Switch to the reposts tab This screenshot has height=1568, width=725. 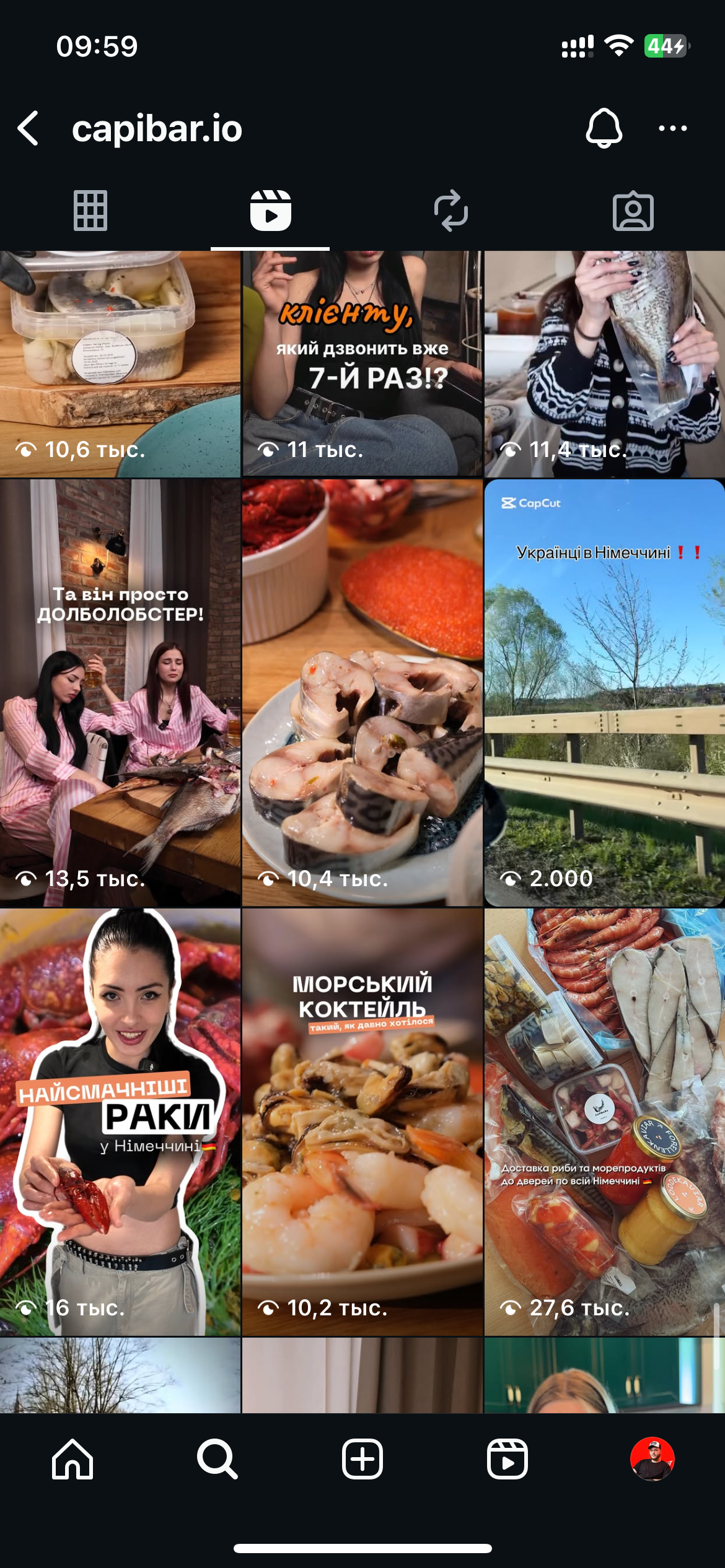coord(451,211)
